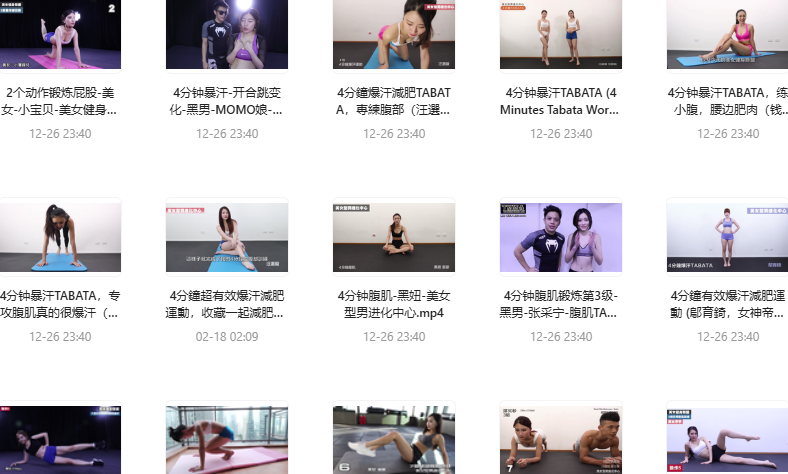Image resolution: width=788 pixels, height=474 pixels.
Task: Play 4分鐘超有效爆汗減肥運動，收藏一起減肥 video
Action: (x=227, y=237)
